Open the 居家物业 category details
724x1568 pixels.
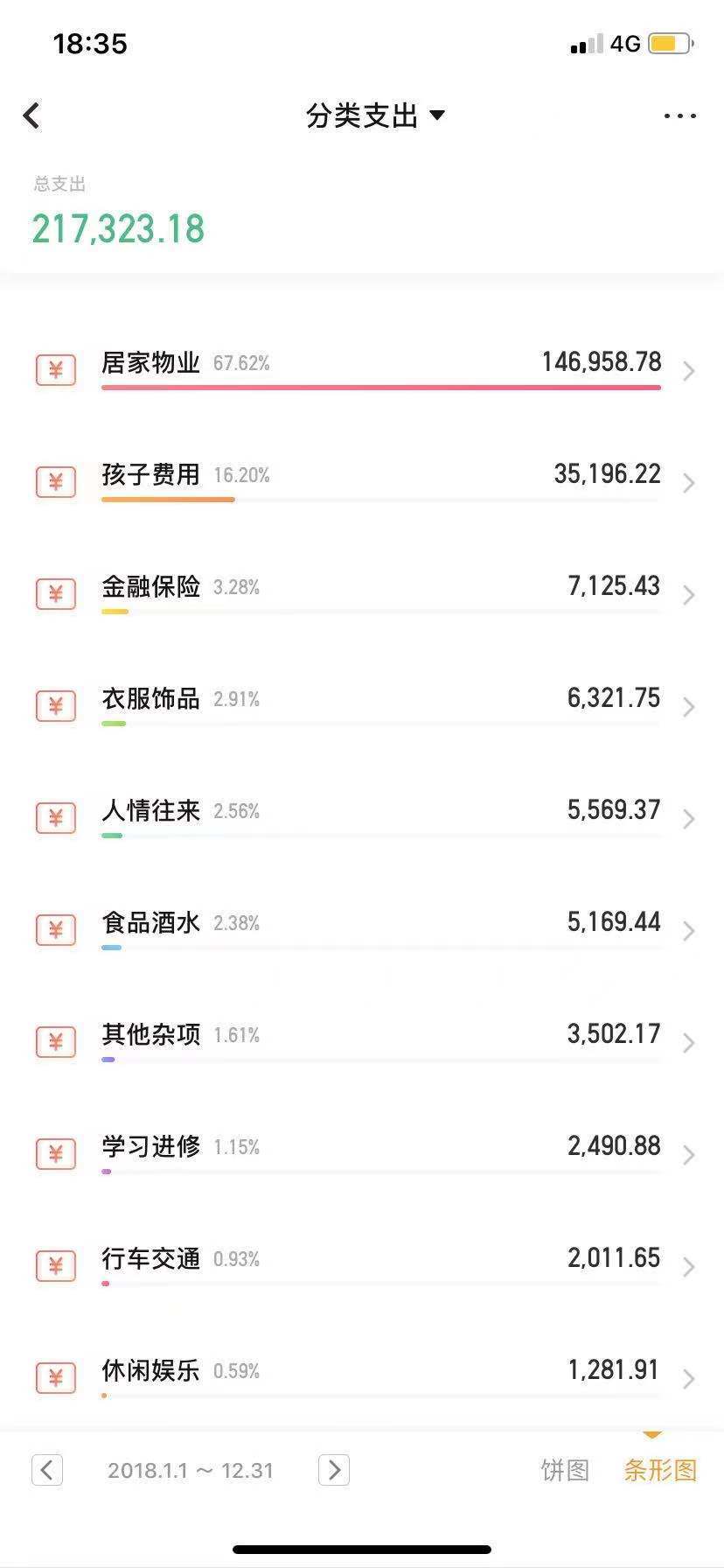coord(362,368)
